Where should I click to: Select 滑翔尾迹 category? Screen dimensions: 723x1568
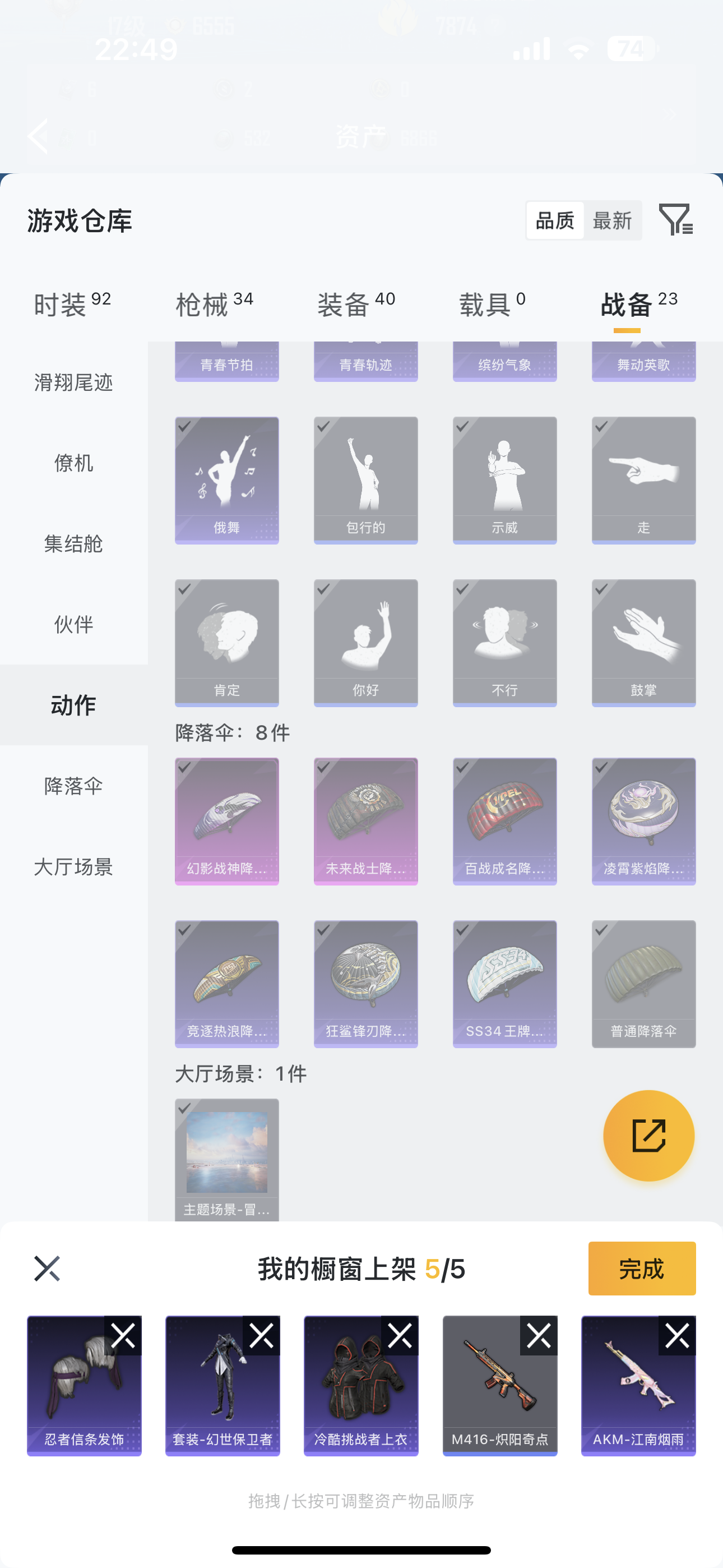pos(73,382)
